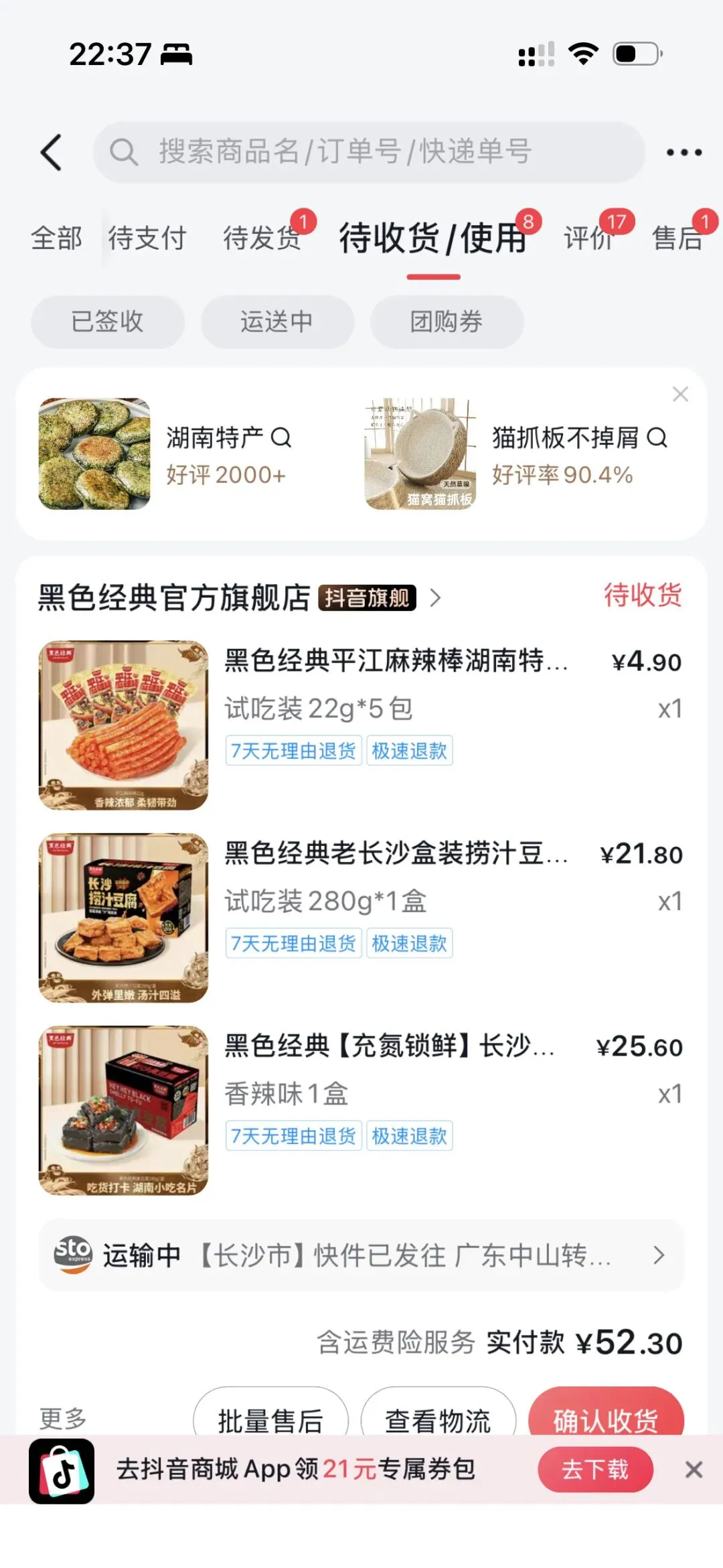The image size is (723, 1568).
Task: Filter orders by 已签收 chip
Action: (x=107, y=322)
